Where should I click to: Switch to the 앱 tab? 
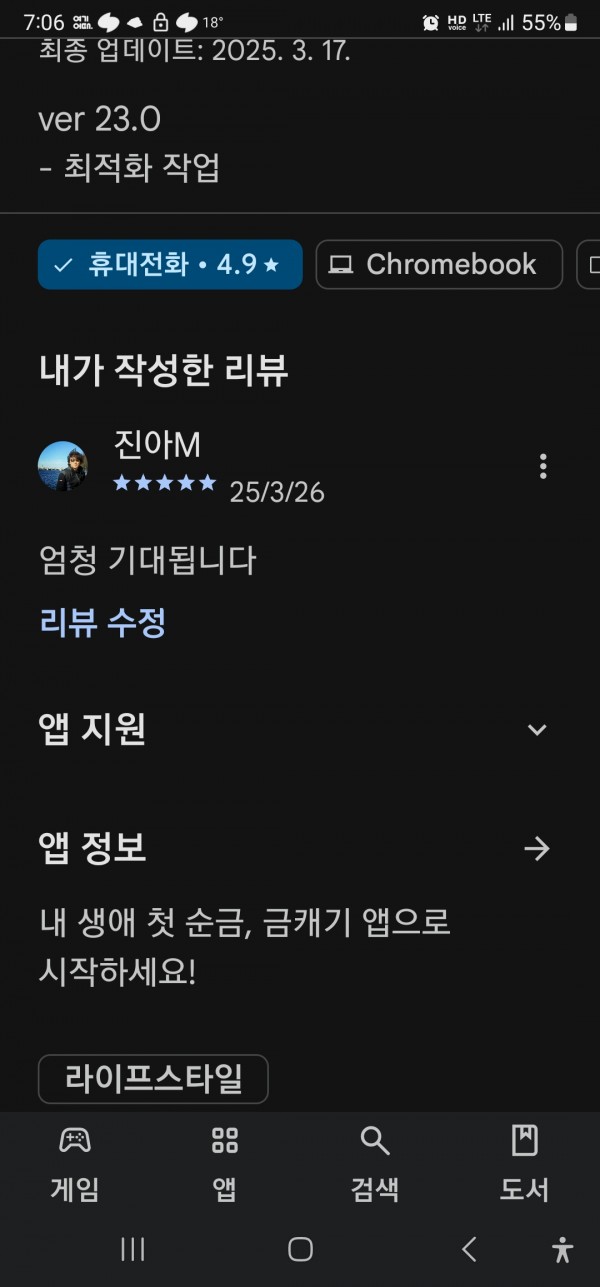(225, 1163)
